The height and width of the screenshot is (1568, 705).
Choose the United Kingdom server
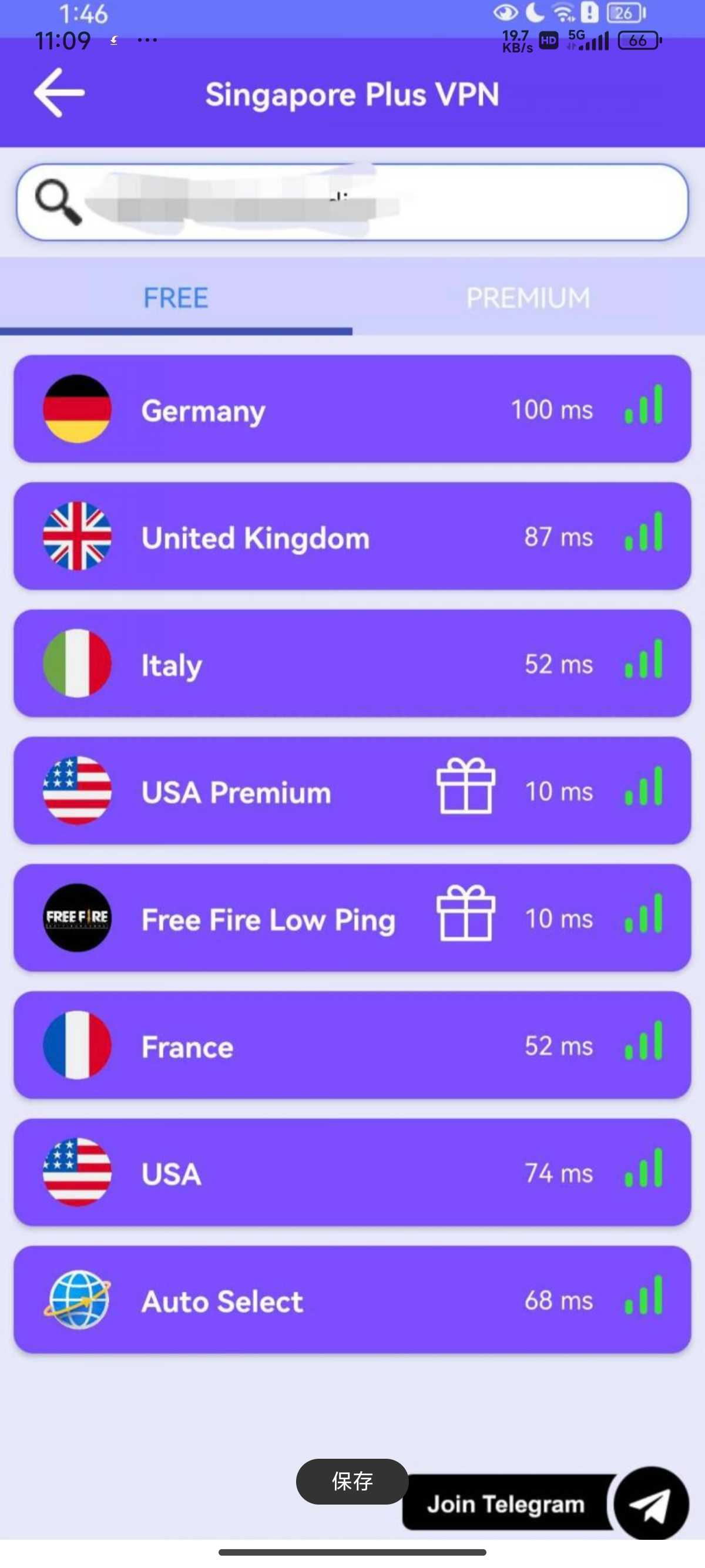(352, 536)
